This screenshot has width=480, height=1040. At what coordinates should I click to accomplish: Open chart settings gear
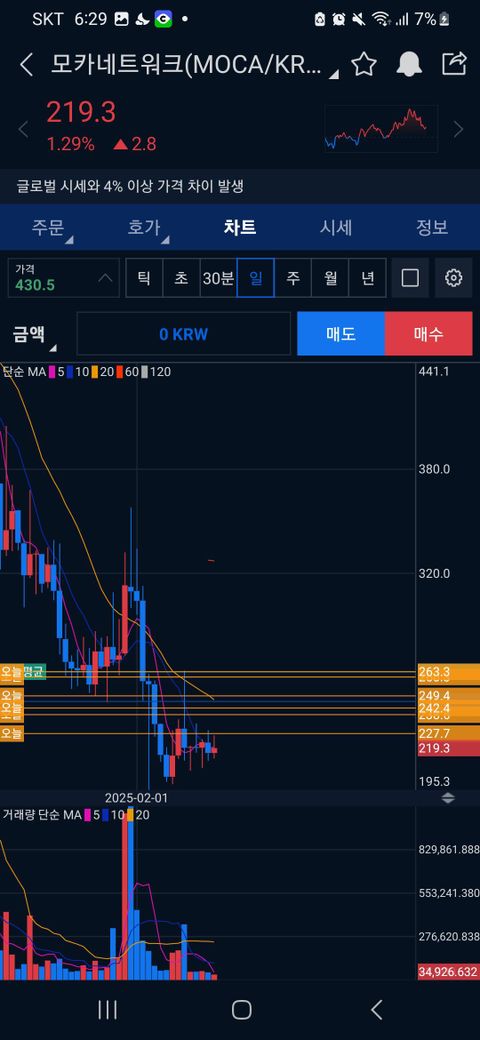[453, 278]
